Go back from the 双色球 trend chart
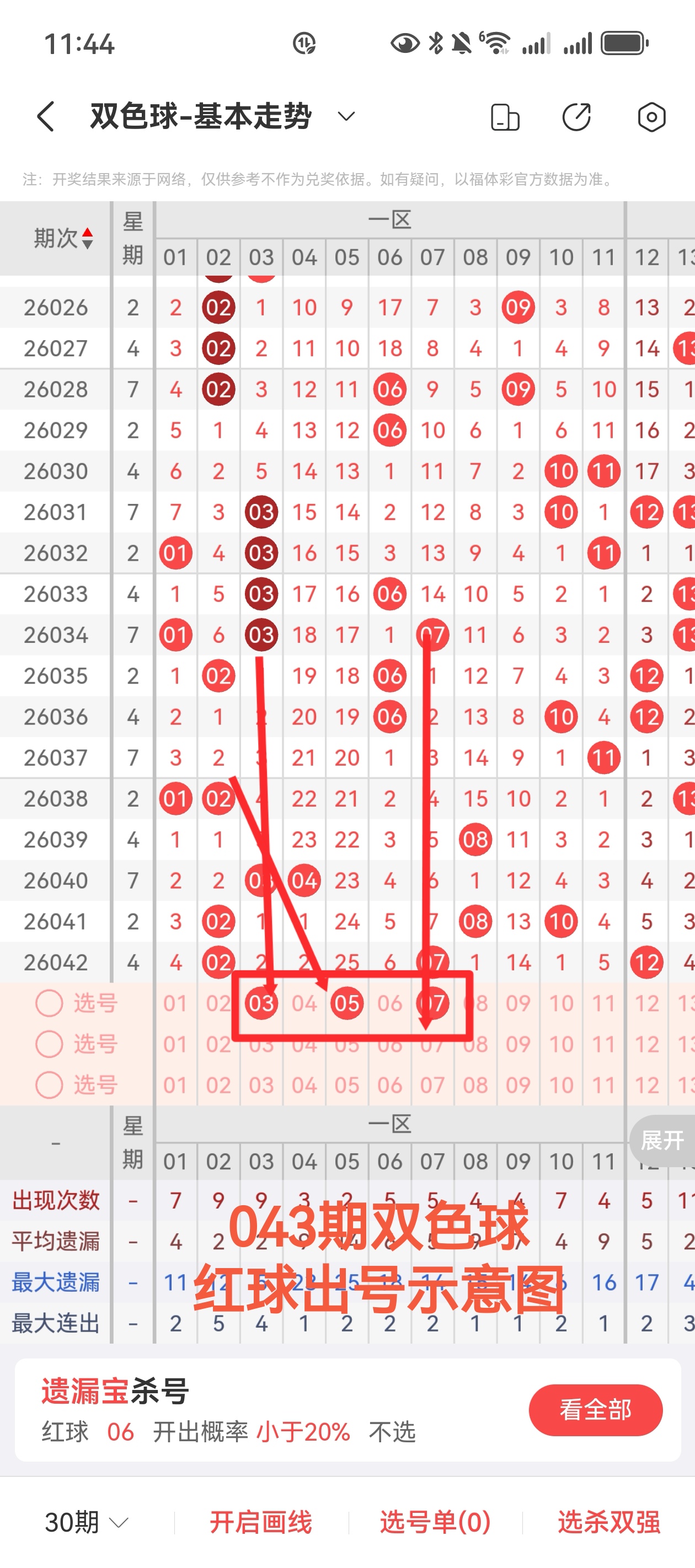This screenshot has width=695, height=1568. pos(46,116)
